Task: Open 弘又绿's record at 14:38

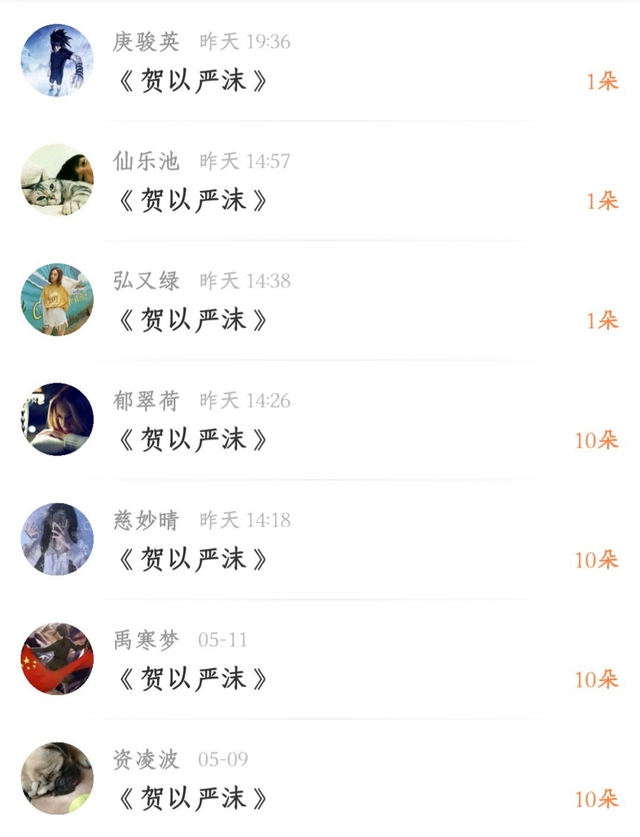Action: click(320, 300)
